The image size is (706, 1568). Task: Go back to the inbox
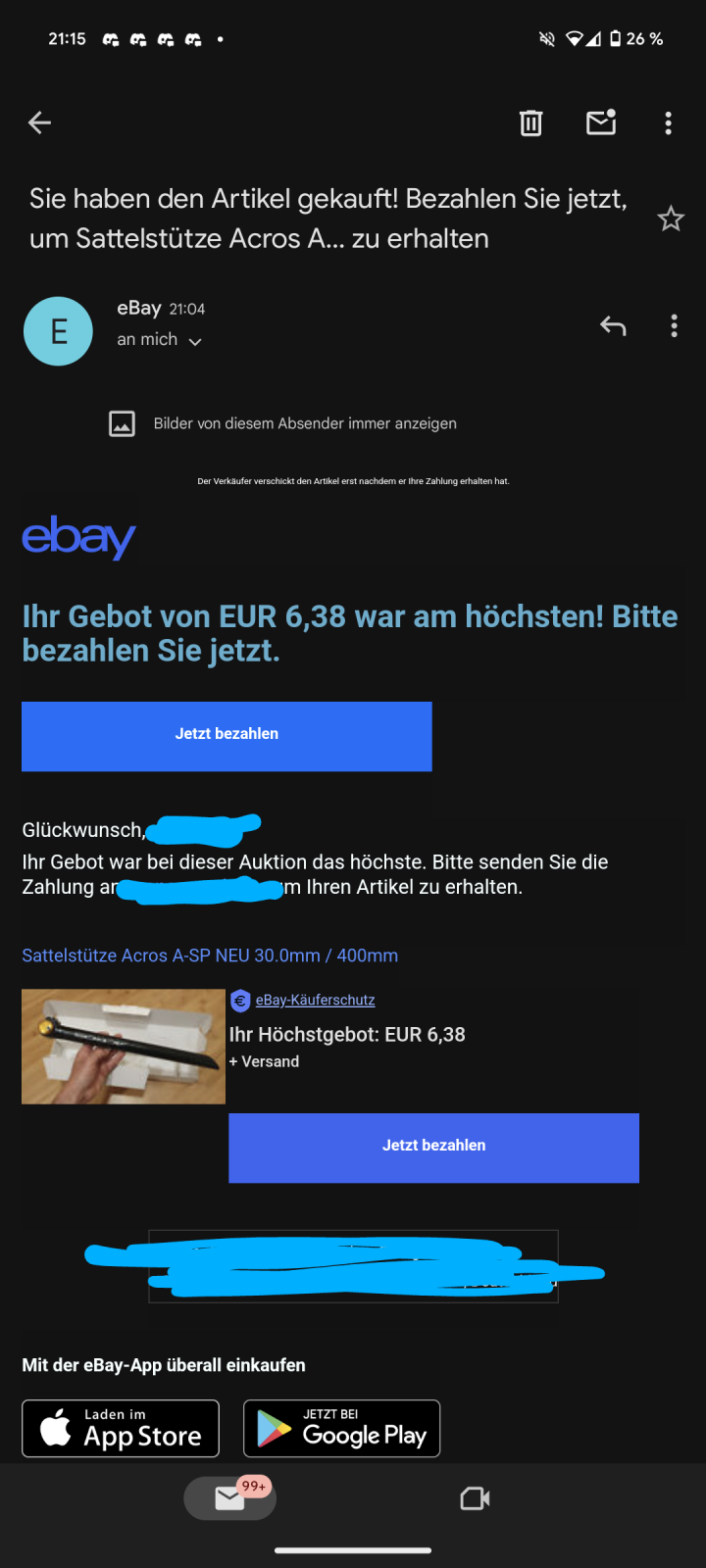pos(39,122)
